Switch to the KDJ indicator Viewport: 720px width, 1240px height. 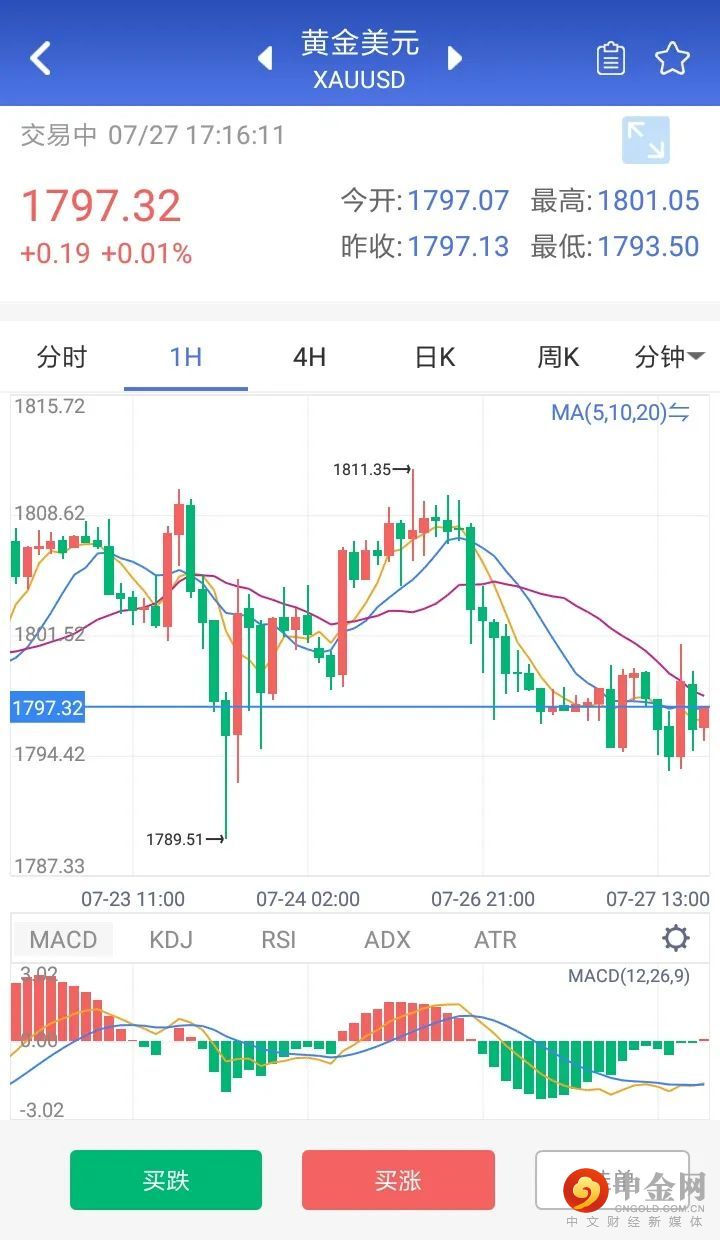(170, 940)
